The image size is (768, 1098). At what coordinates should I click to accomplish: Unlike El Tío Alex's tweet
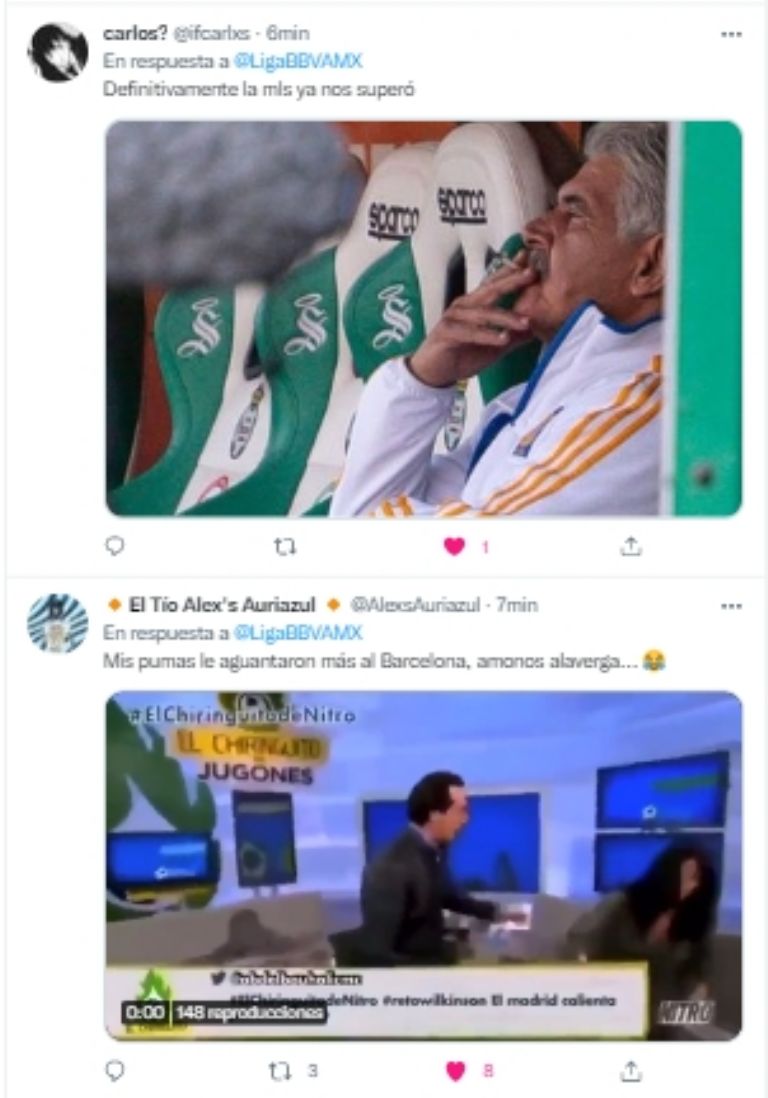[x=455, y=1070]
